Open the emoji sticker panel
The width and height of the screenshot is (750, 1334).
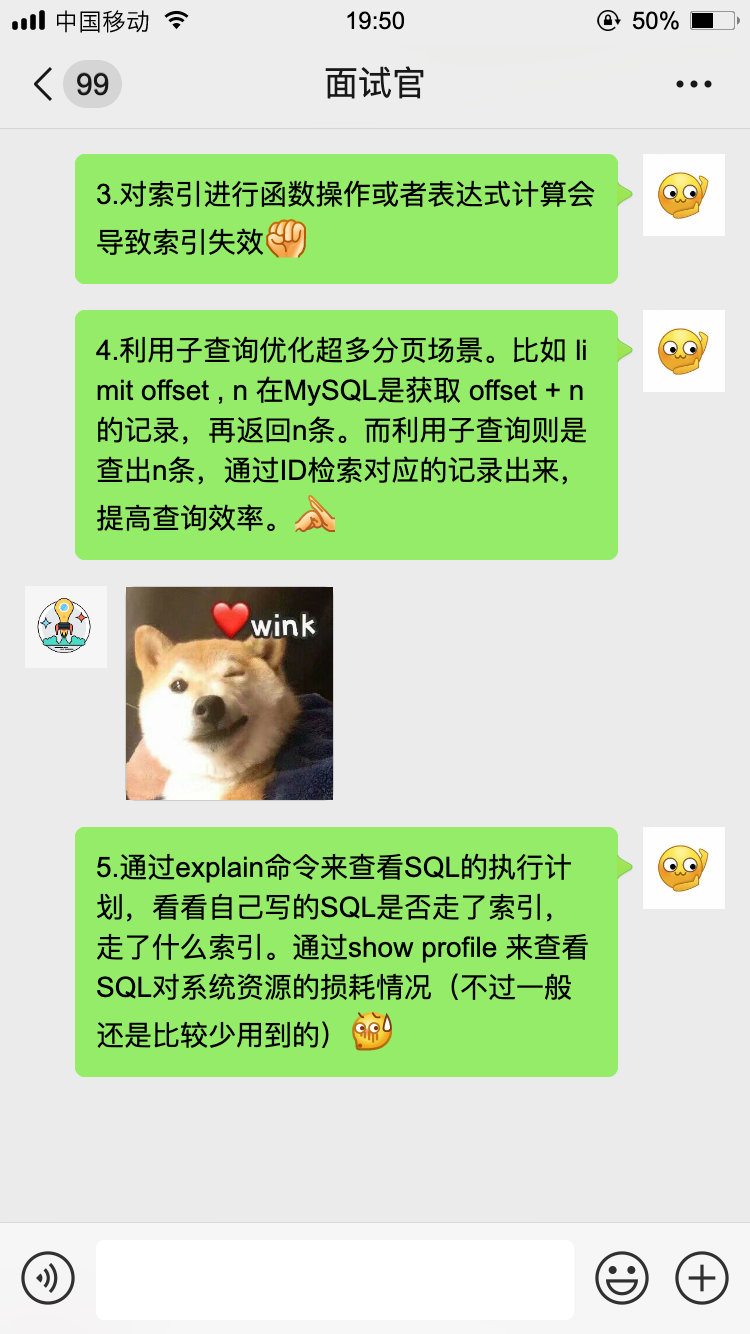621,1278
